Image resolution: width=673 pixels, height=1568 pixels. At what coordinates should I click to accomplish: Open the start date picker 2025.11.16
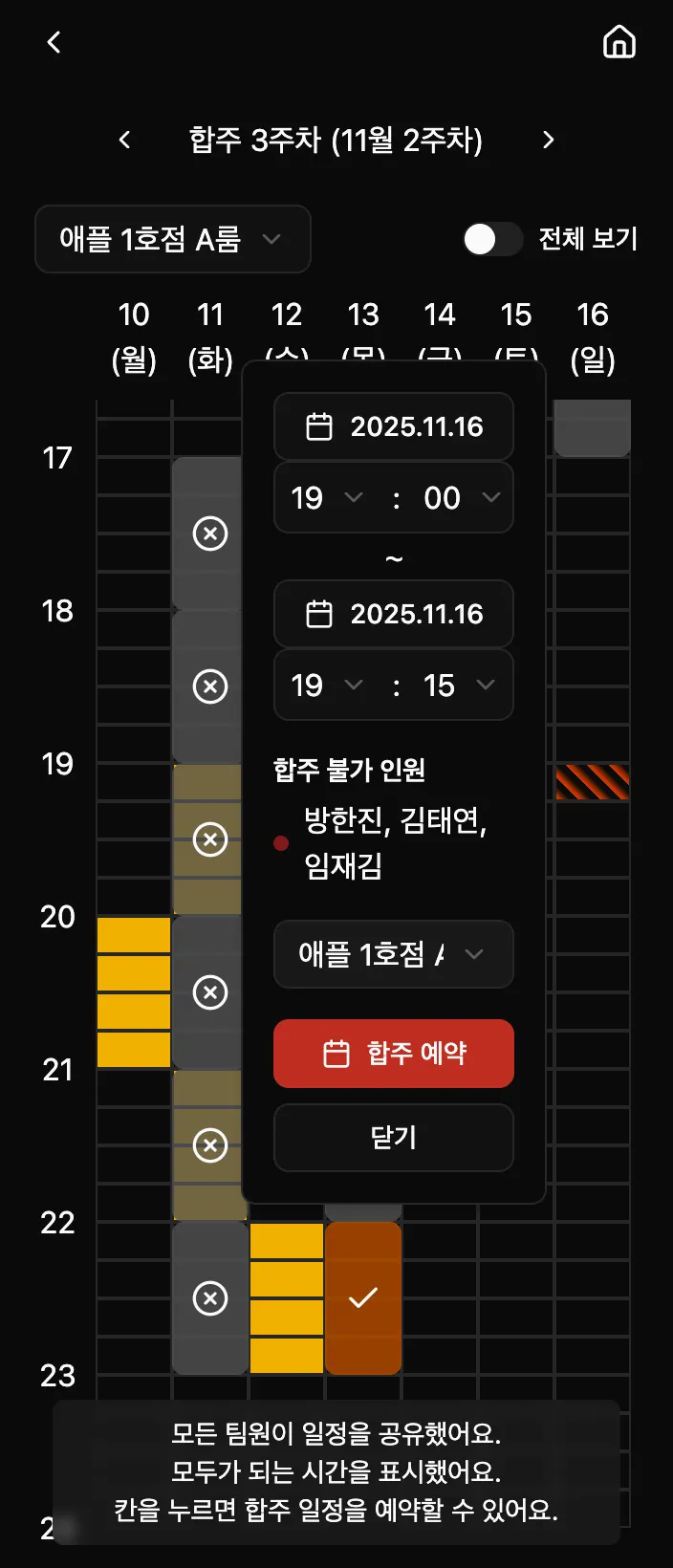point(394,426)
